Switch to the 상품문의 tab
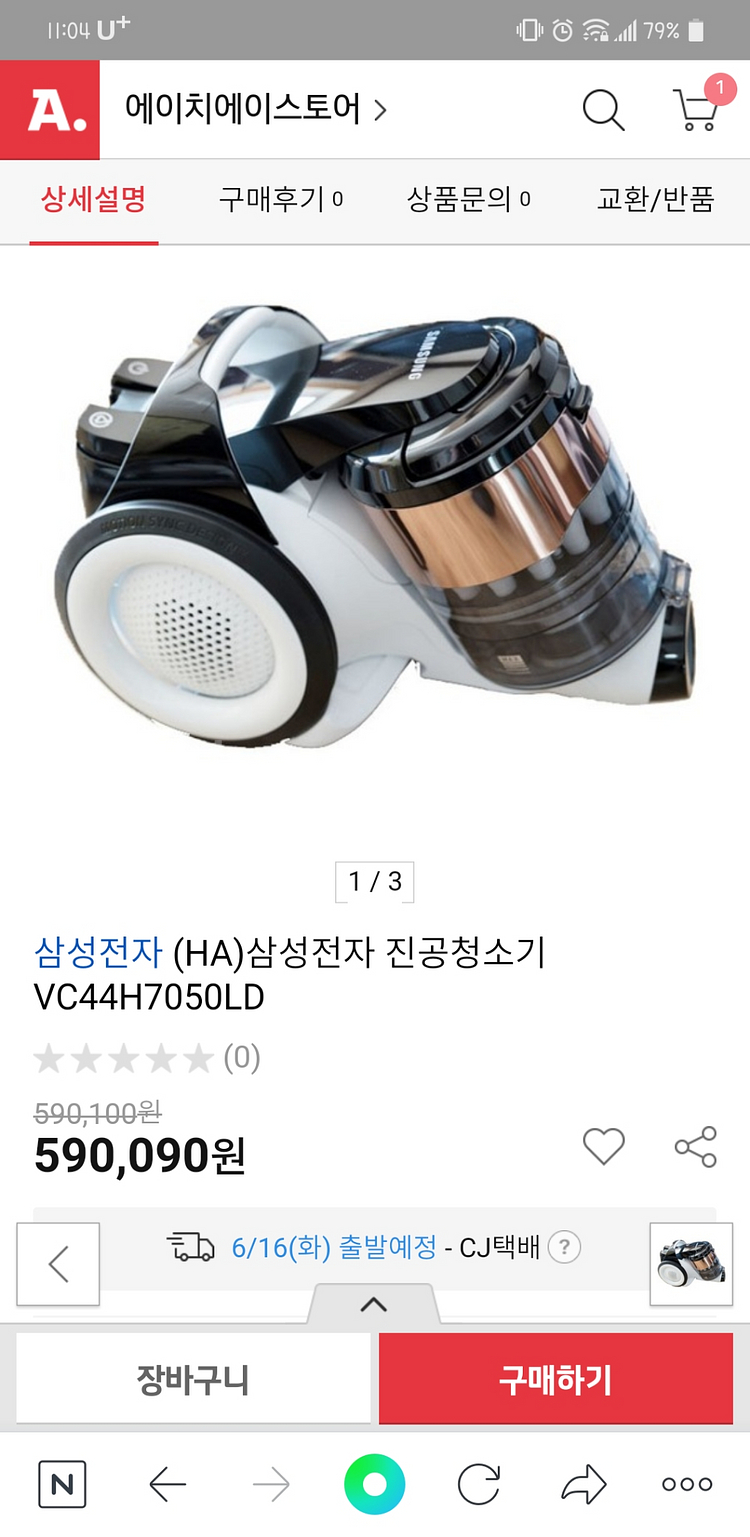This screenshot has width=750, height=1537. tap(469, 199)
